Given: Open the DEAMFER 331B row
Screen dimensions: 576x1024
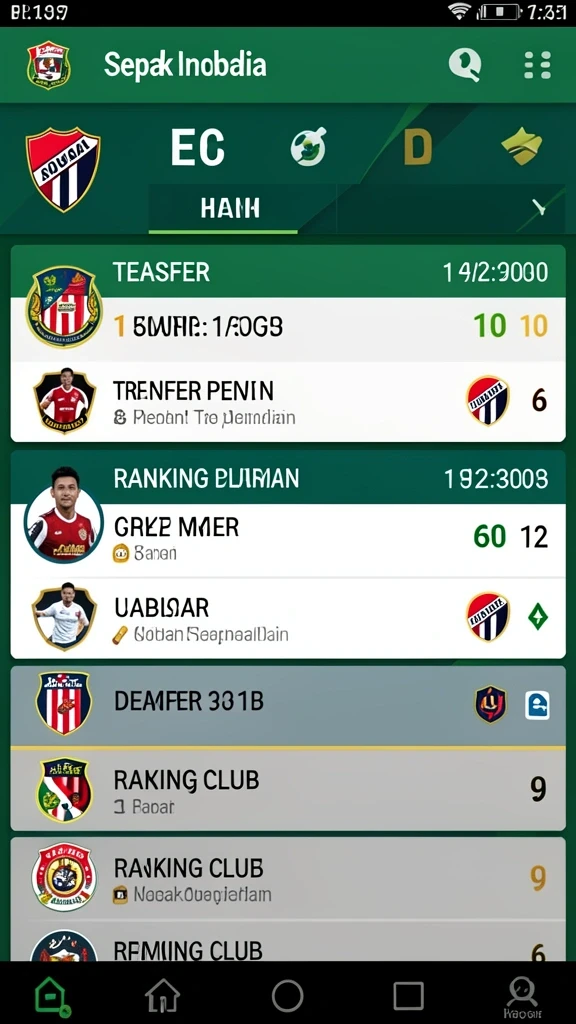Looking at the screenshot, I should coord(288,705).
